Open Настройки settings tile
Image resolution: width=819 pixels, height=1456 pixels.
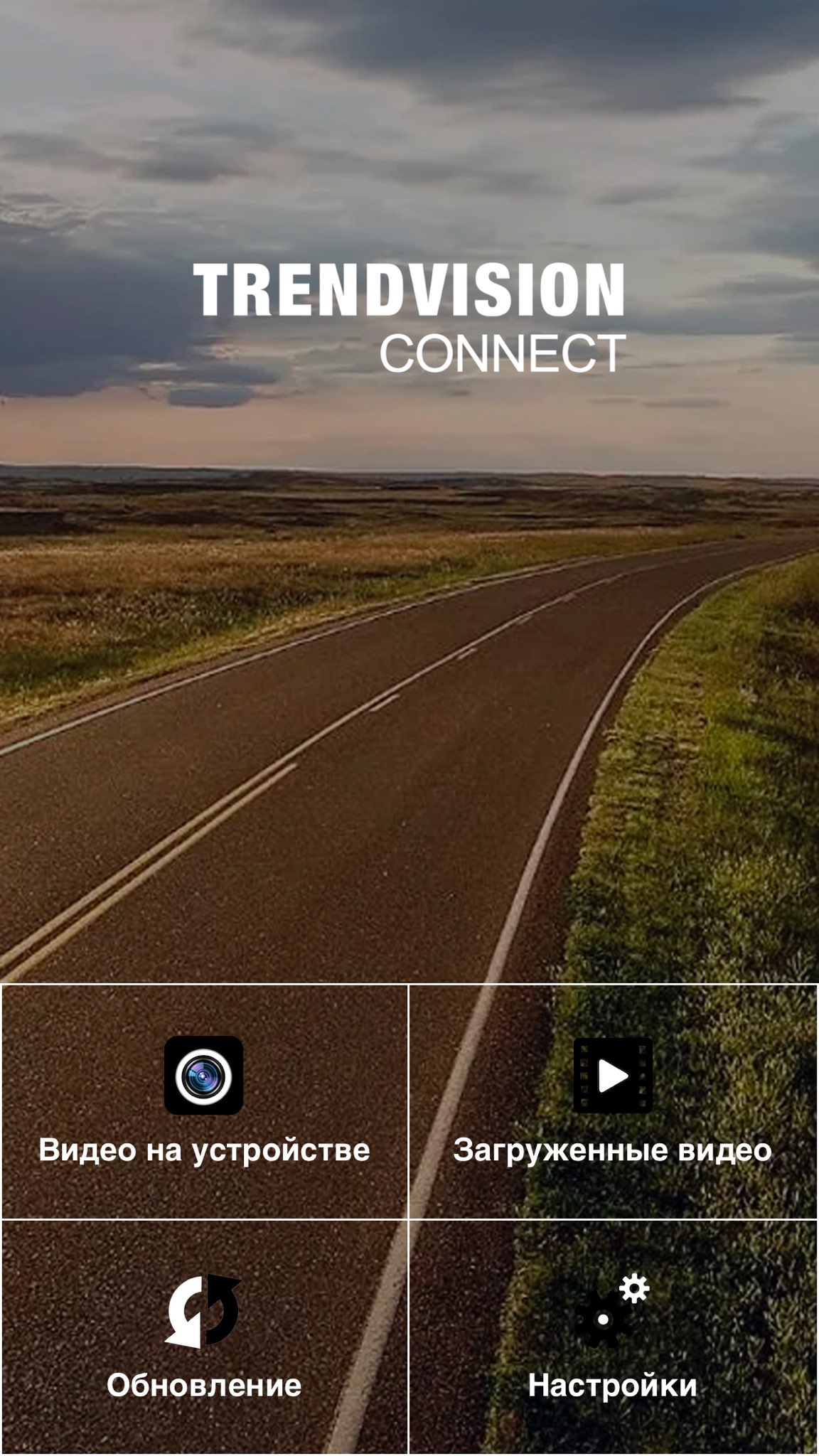click(x=613, y=1337)
